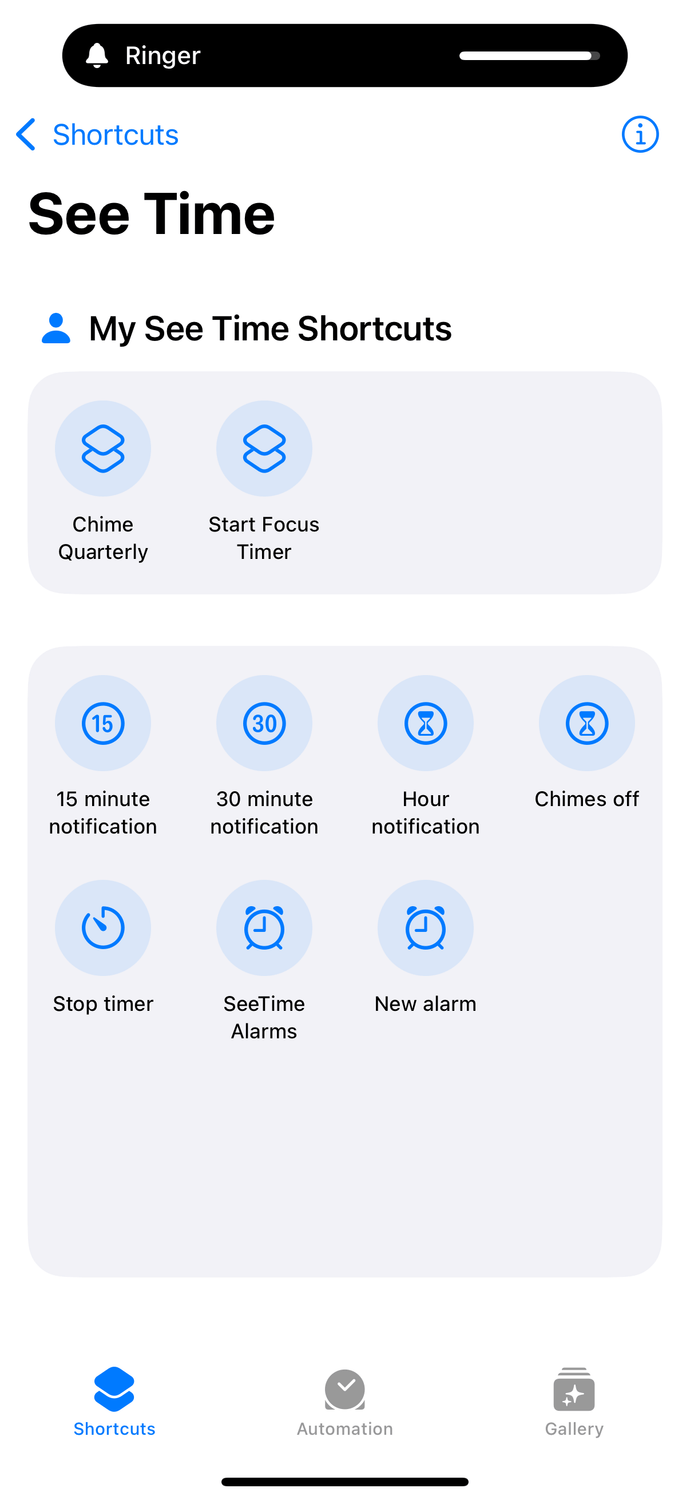Run the Start Focus Timer shortcut
Screen dimensions: 690x1500
pos(264,449)
